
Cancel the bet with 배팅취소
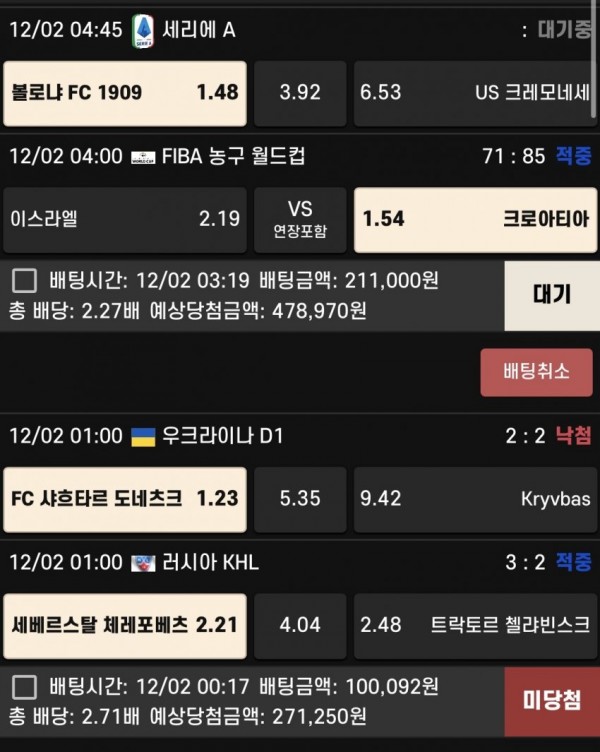pyautogui.click(x=536, y=371)
